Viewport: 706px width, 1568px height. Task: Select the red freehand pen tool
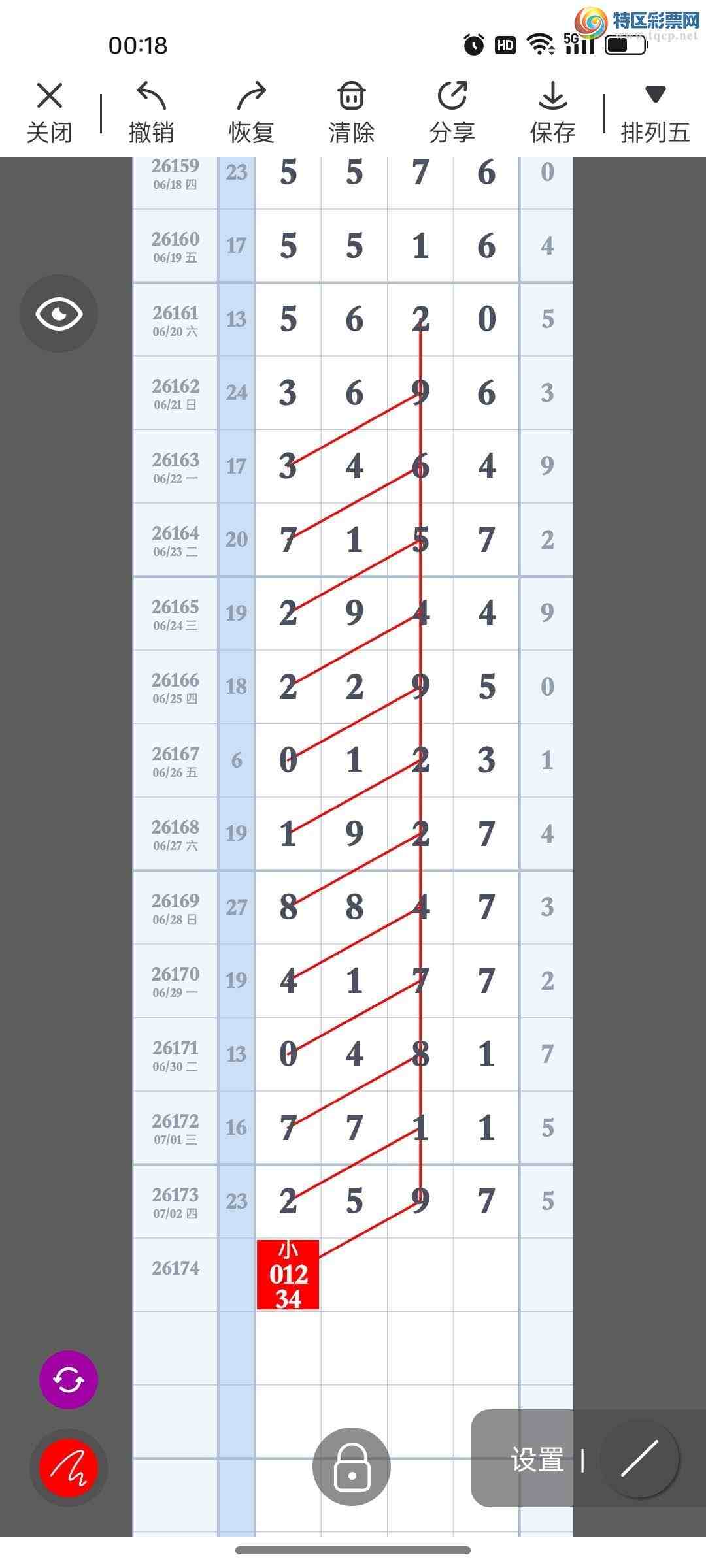pyautogui.click(x=69, y=1467)
